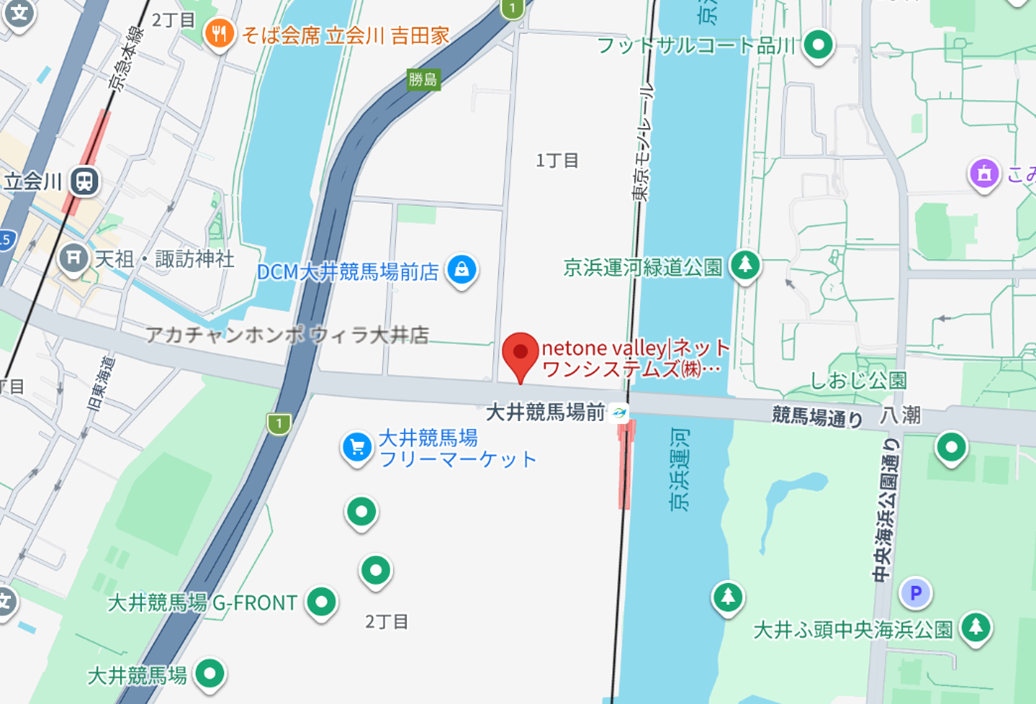Select the フットサルコート品川 marker

click(x=820, y=44)
